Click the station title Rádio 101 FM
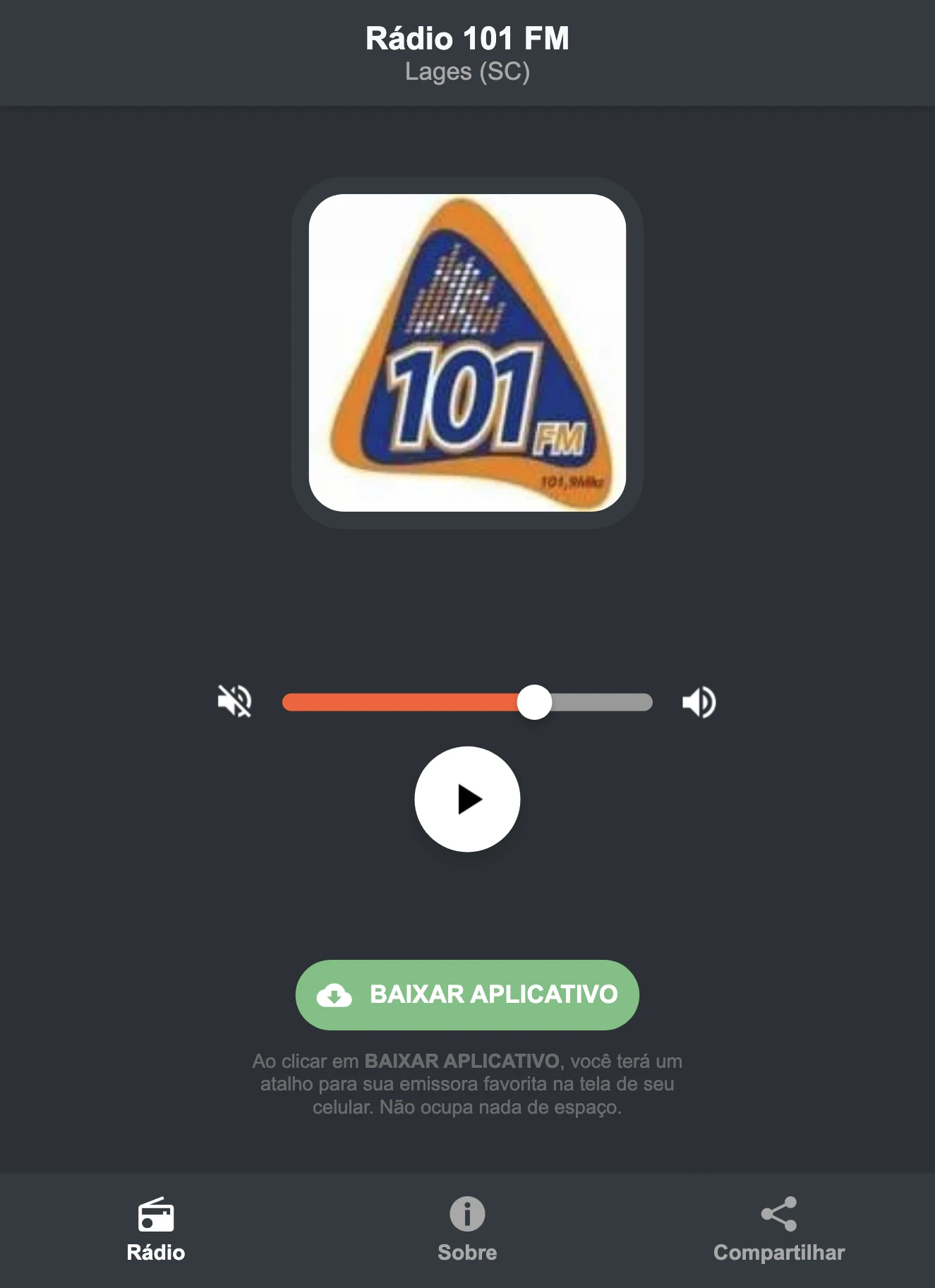 [x=467, y=40]
